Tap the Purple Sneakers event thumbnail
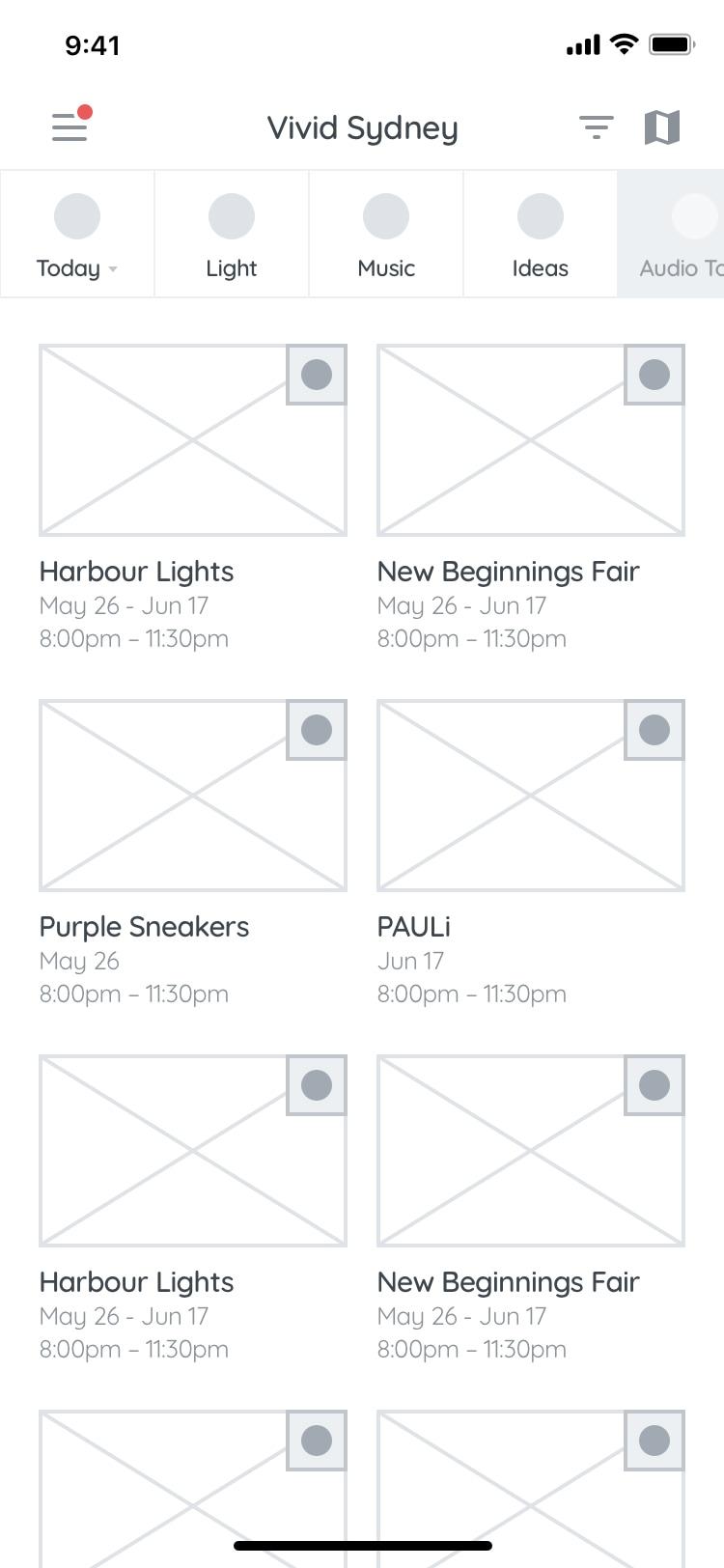 [192, 794]
